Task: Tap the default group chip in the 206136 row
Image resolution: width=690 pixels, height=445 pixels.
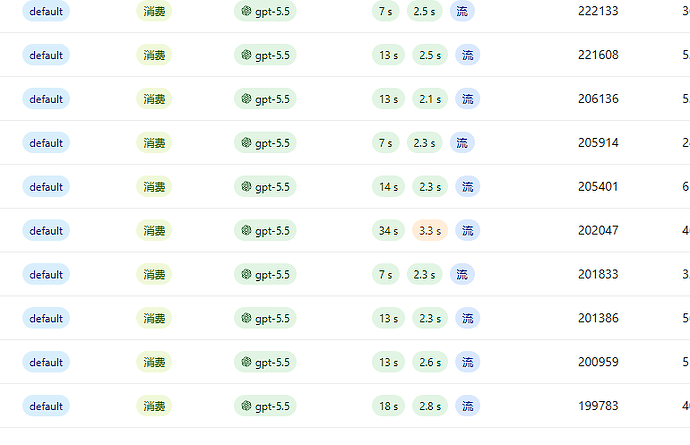Action: click(46, 99)
